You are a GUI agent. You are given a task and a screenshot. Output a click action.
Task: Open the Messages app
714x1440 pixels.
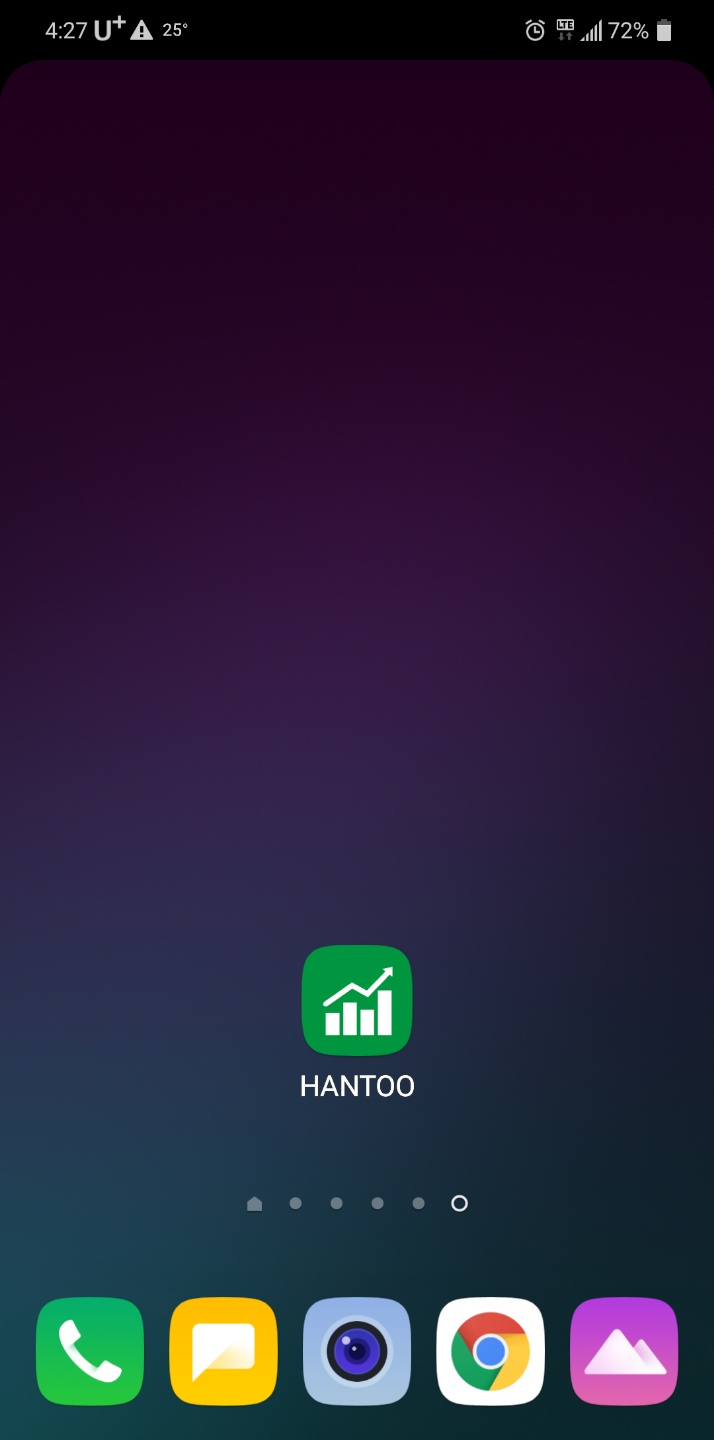(x=223, y=1351)
